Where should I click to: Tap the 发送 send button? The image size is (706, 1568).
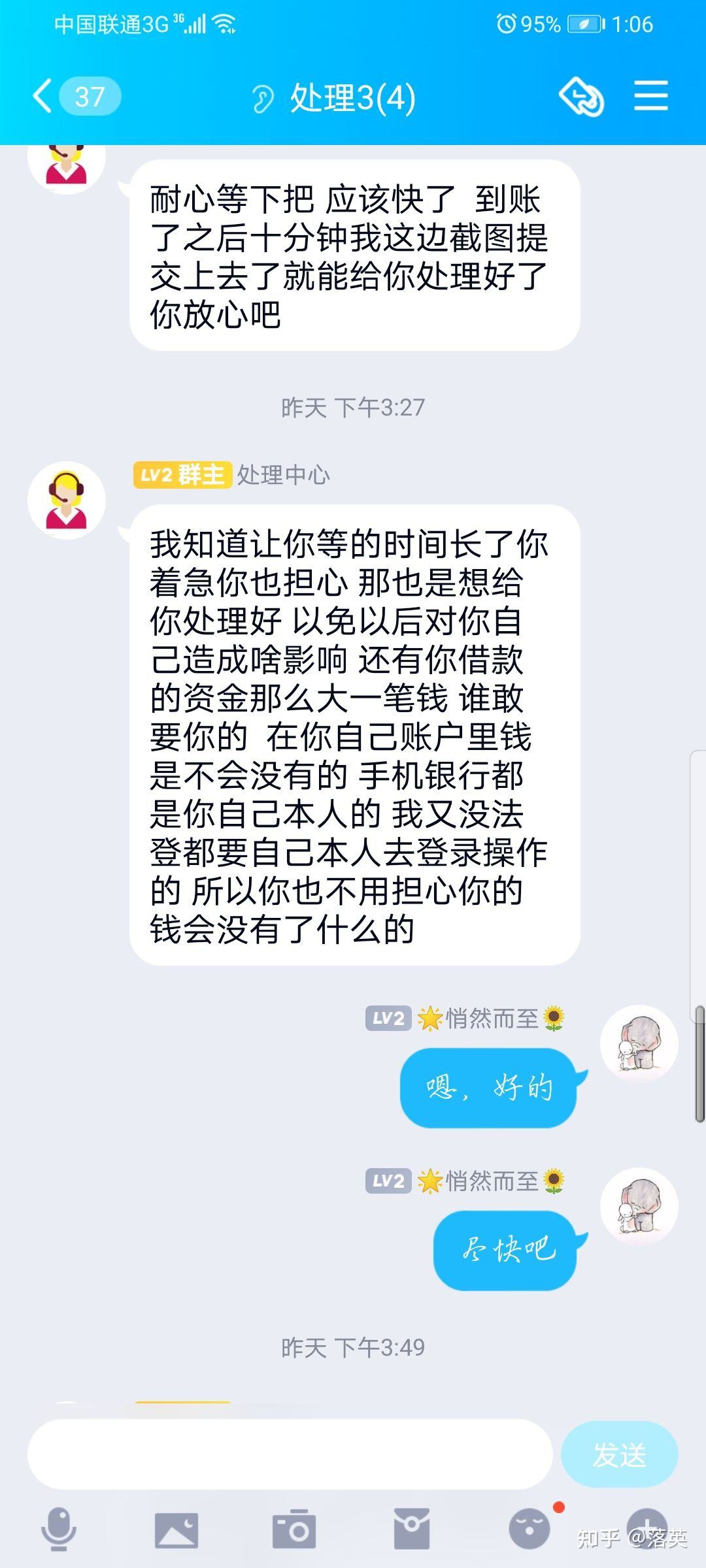[619, 1454]
